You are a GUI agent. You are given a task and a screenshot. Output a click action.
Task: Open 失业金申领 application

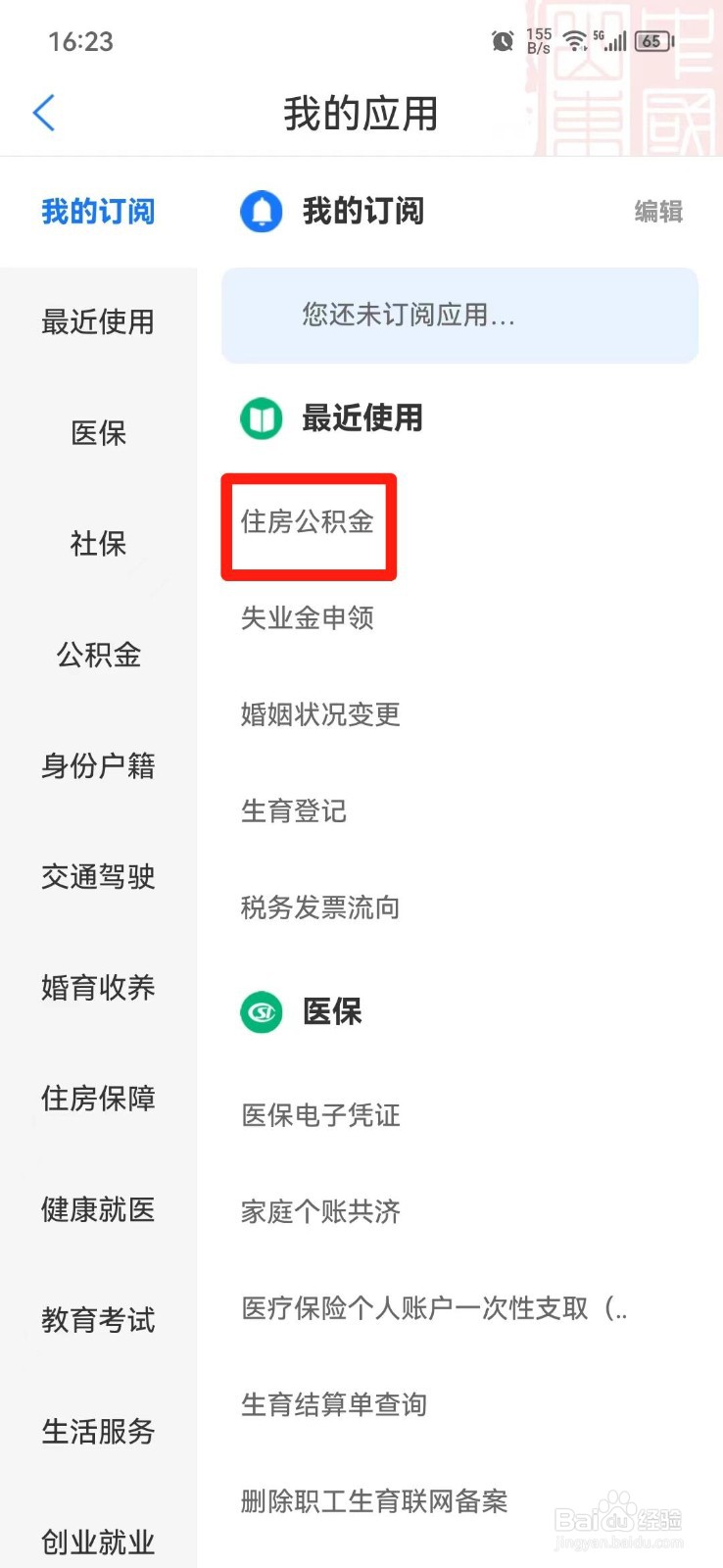tap(307, 617)
